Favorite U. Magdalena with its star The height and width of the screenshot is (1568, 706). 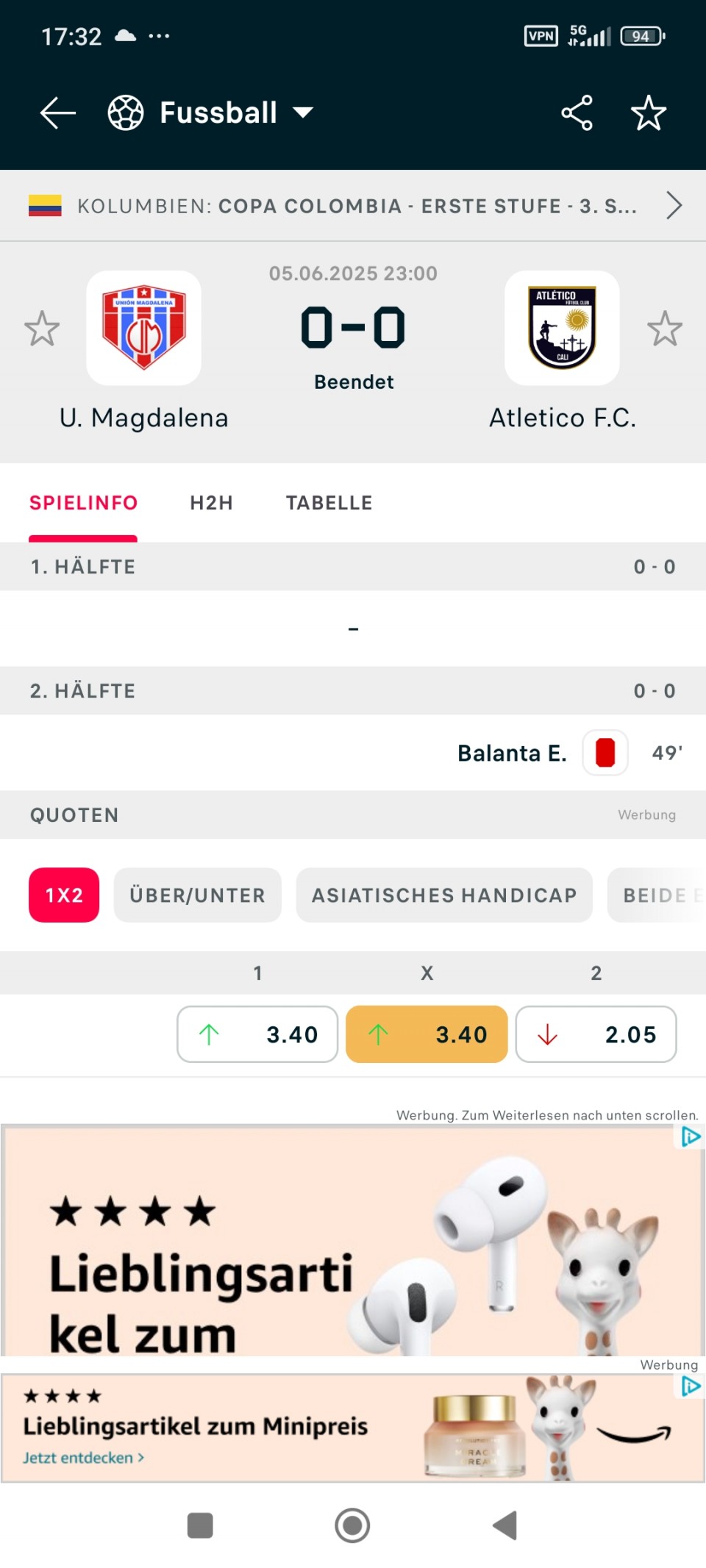click(x=42, y=329)
